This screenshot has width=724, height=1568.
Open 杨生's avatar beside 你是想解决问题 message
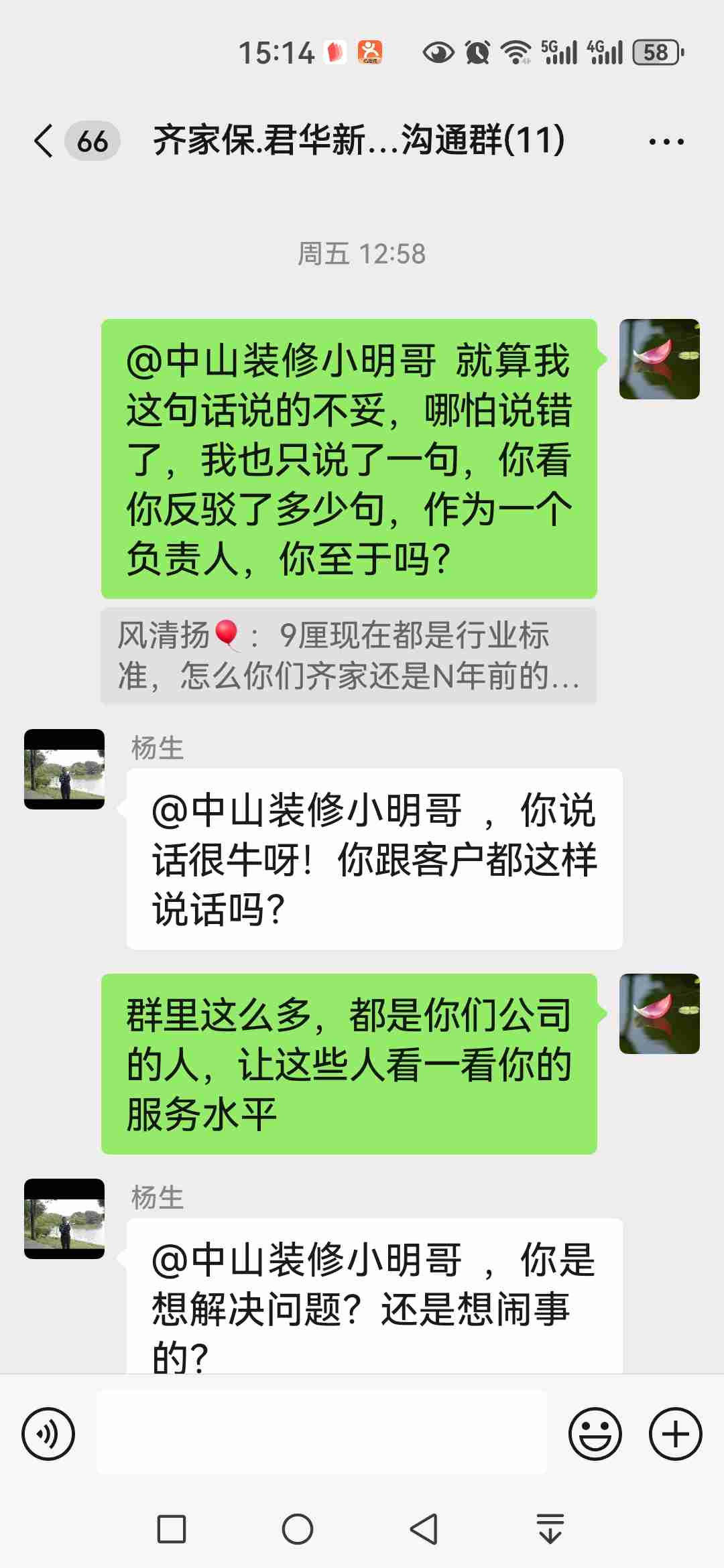click(64, 1219)
